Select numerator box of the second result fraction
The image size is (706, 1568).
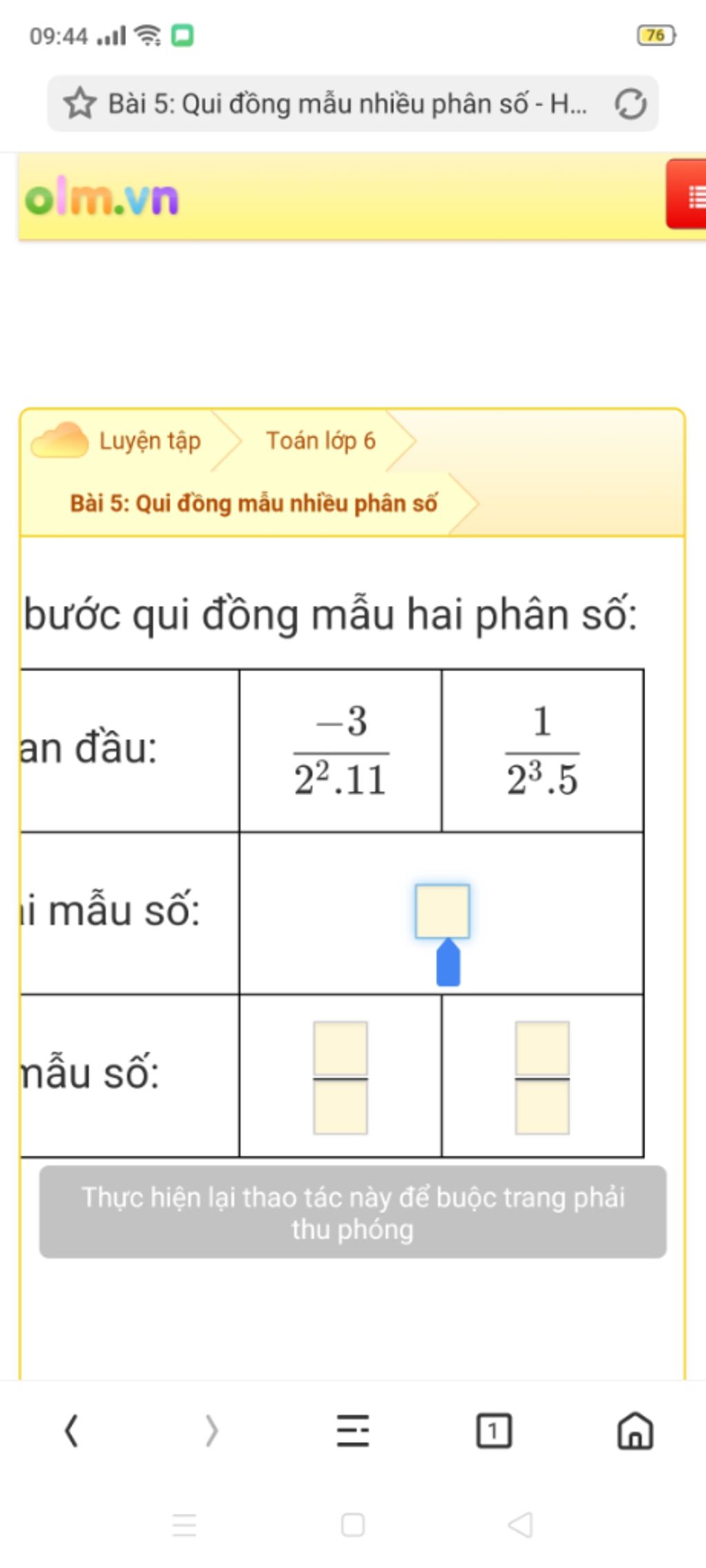[542, 1048]
